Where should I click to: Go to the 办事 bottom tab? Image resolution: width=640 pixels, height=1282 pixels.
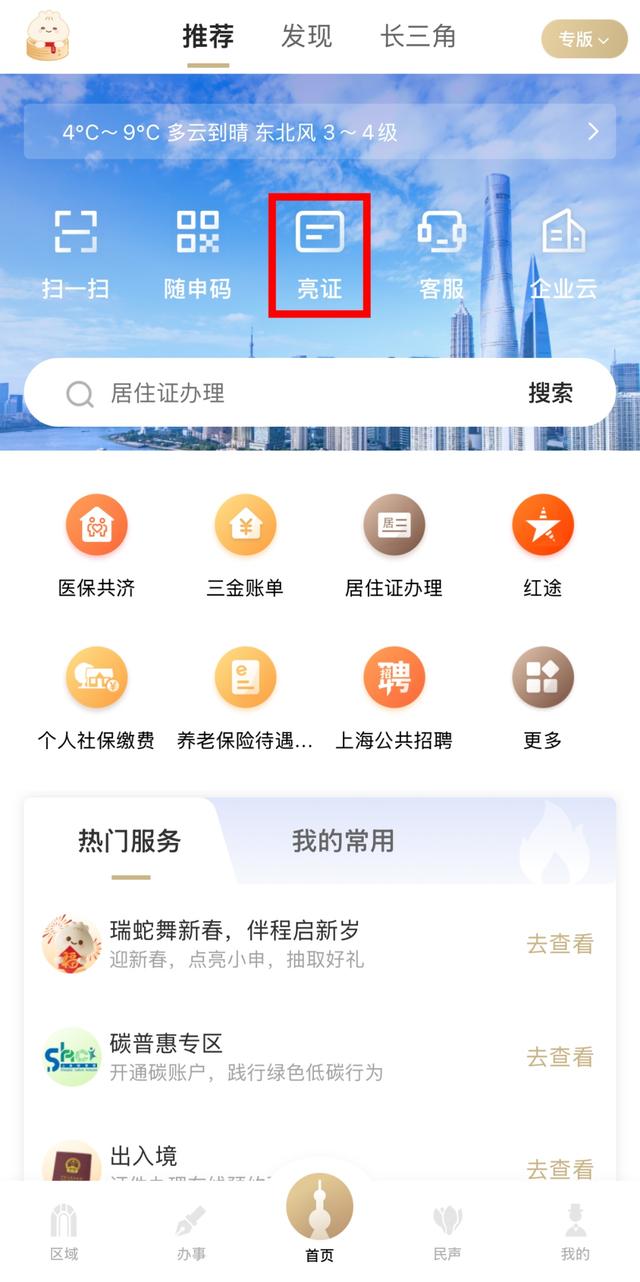[x=191, y=1231]
